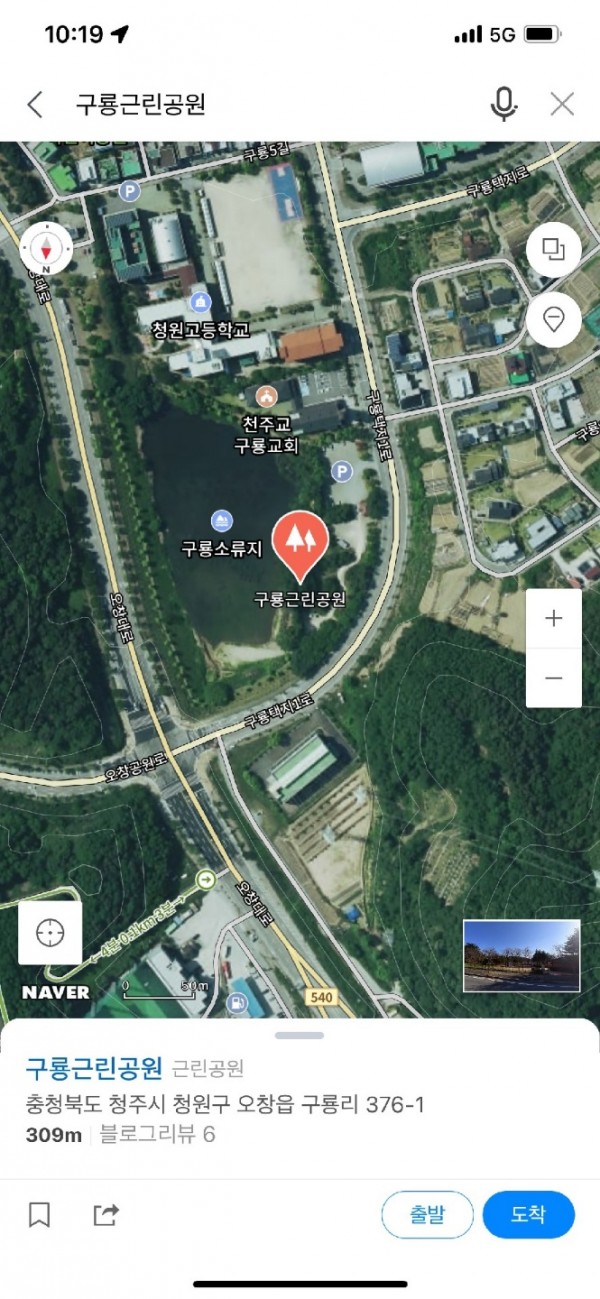600x1299 pixels.
Task: Set as destination with 도착
Action: 528,1215
